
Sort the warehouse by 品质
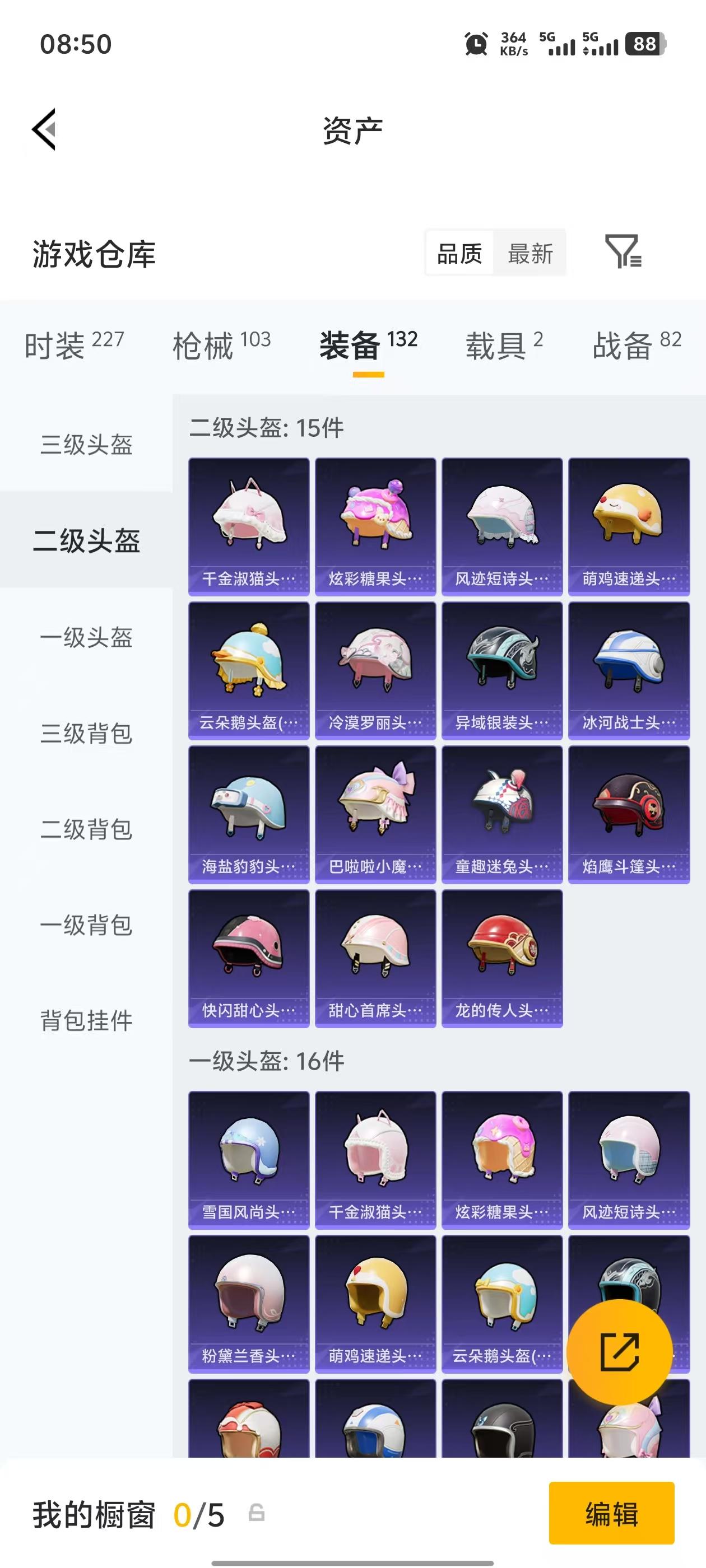coord(459,253)
